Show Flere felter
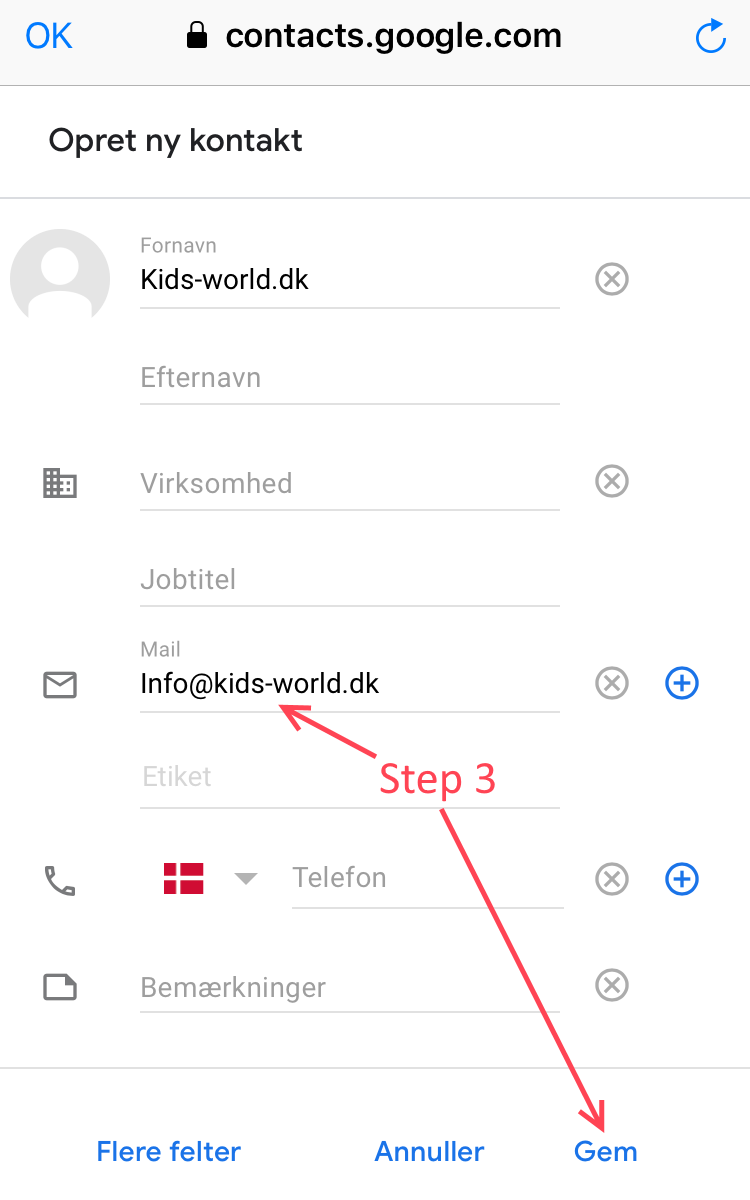This screenshot has height=1200, width=750. 169,1152
